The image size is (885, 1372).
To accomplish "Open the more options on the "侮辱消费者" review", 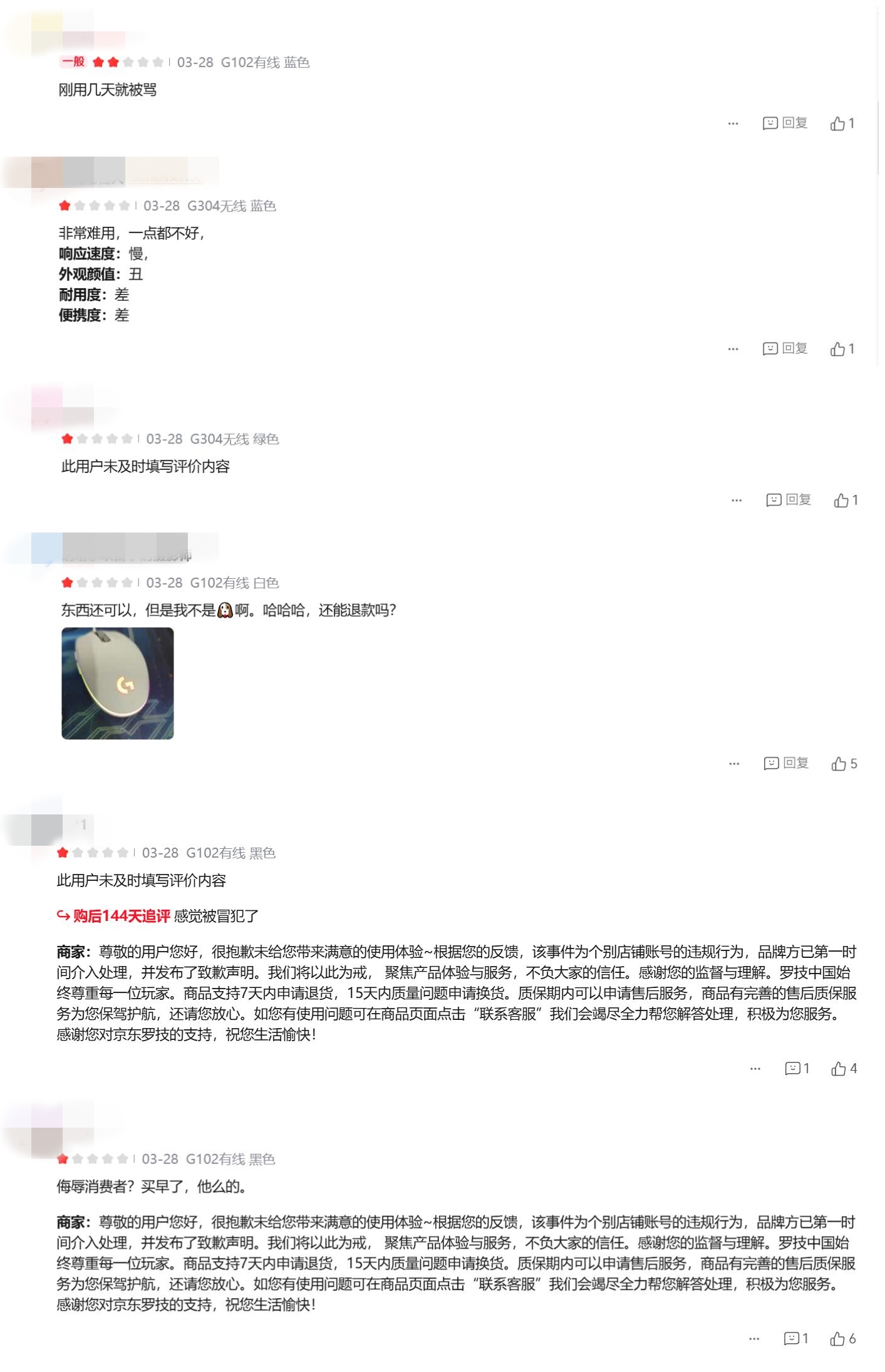I will point(753,1338).
